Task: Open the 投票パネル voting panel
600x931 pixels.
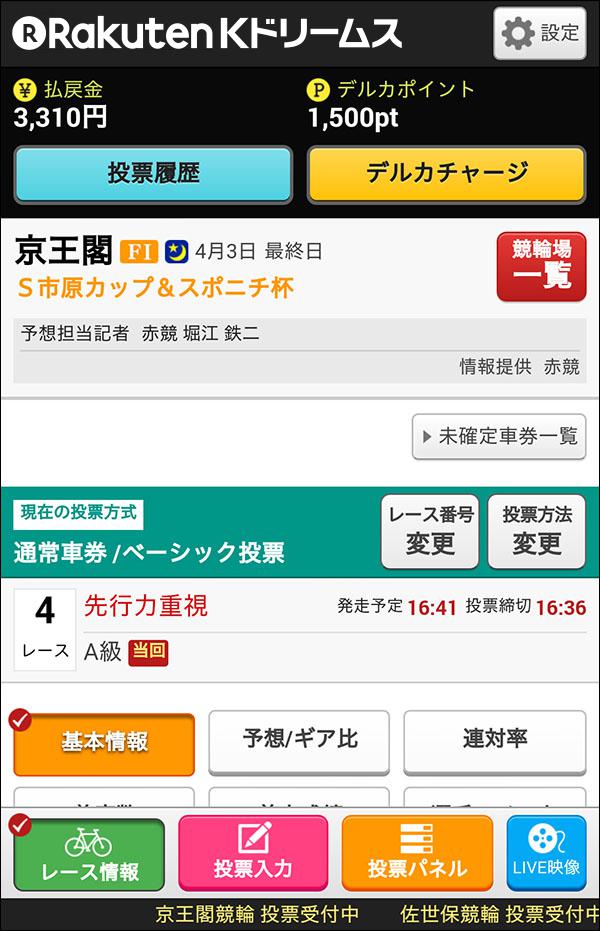Action: (417, 855)
